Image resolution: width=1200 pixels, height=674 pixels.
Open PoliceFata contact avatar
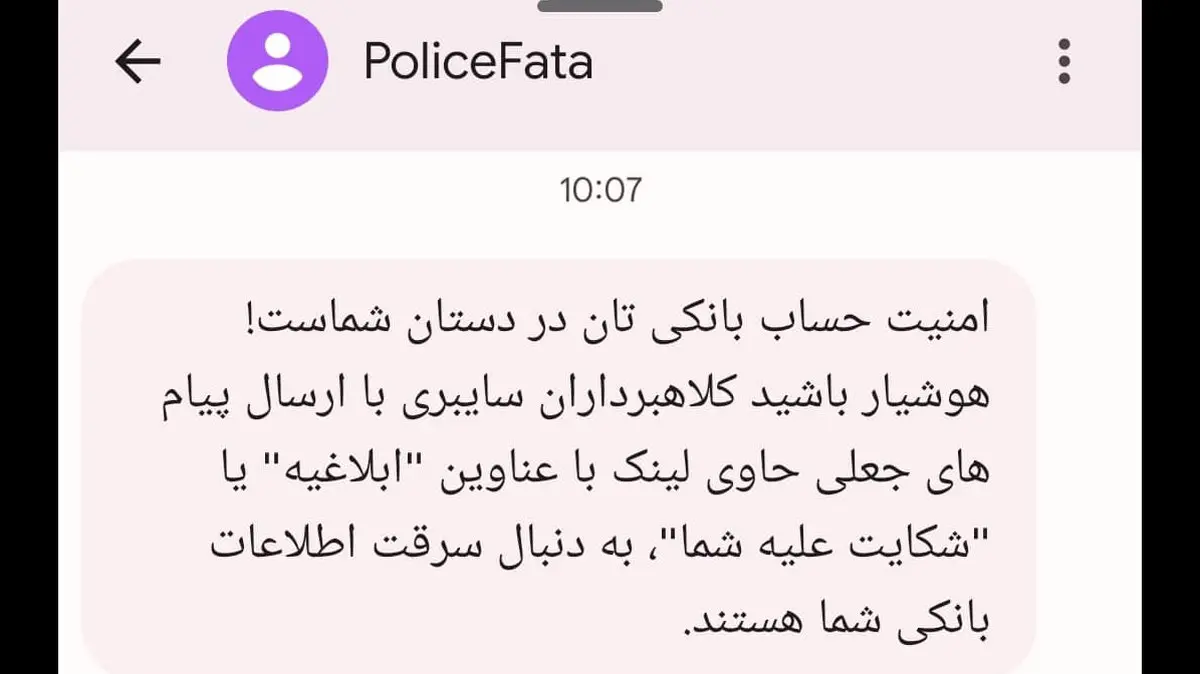(x=277, y=61)
